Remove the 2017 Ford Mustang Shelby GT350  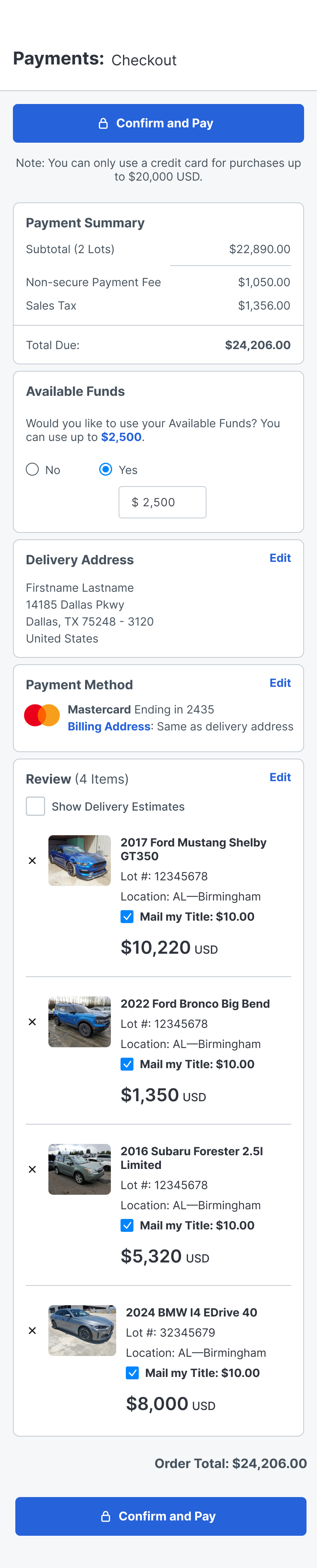point(32,861)
